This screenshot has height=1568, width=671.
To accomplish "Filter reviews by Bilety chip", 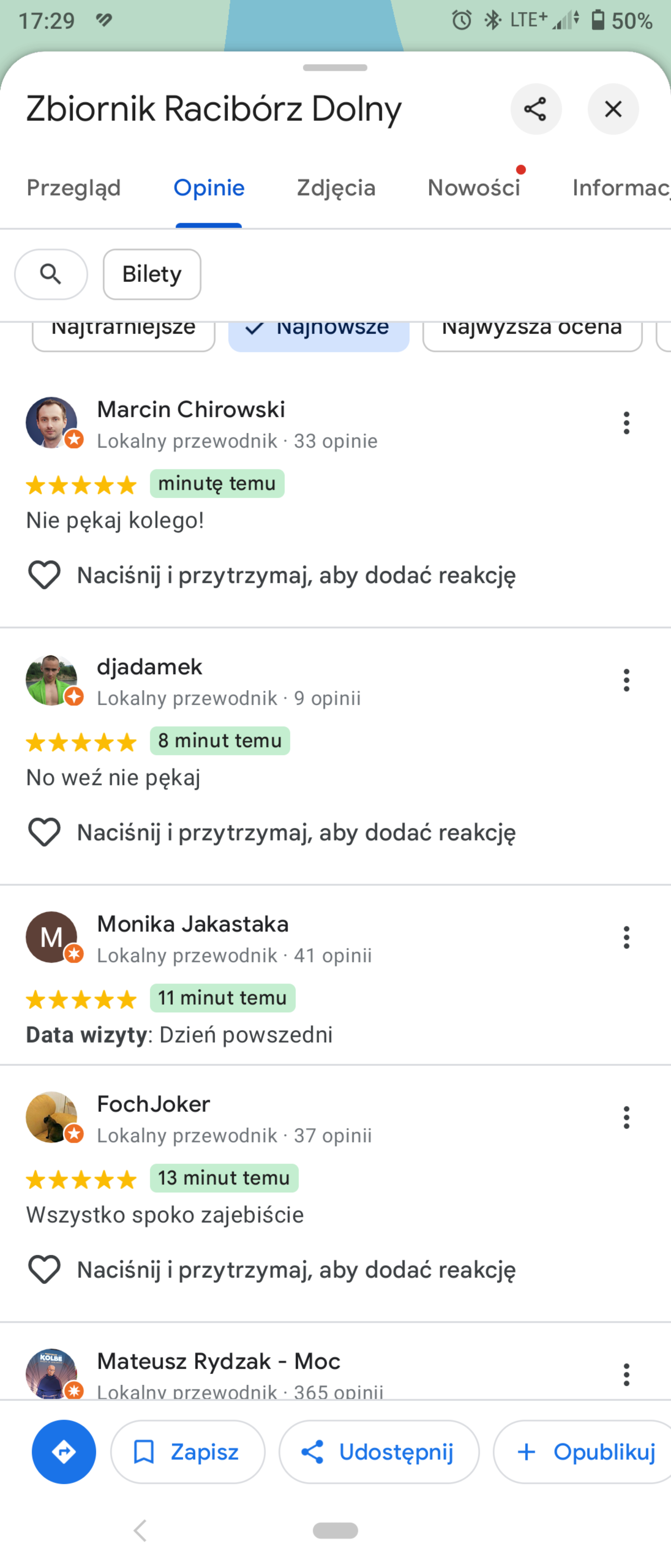I will point(151,274).
